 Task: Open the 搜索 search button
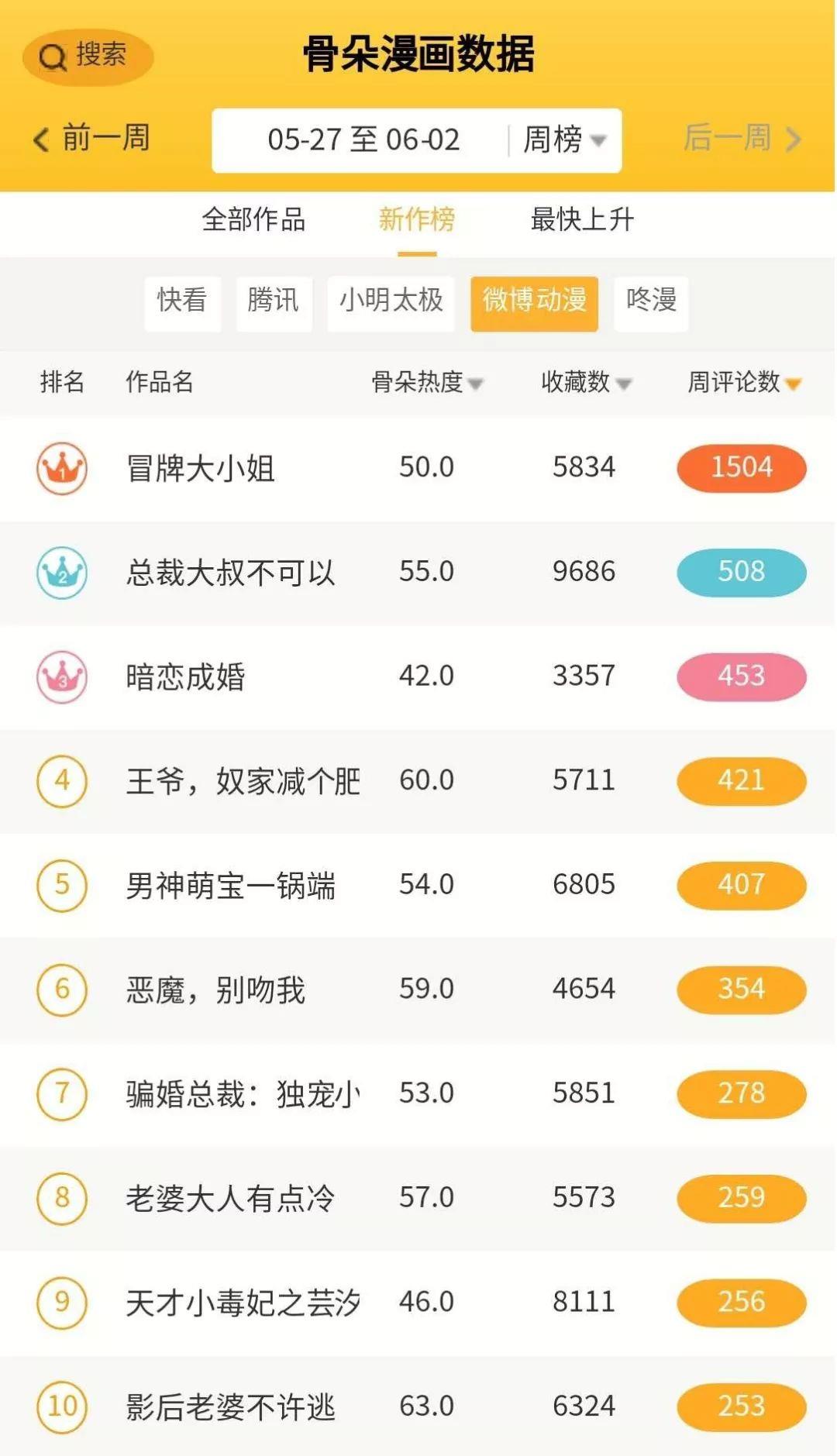point(88,57)
